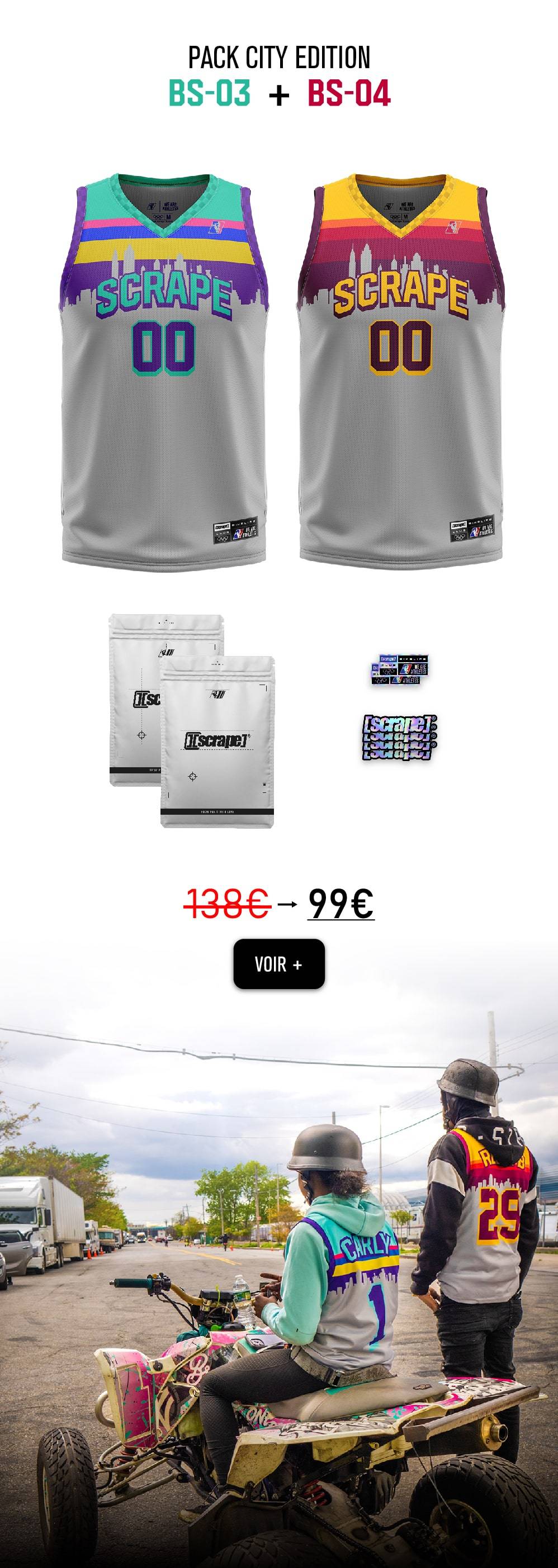Tap the VOIR + button
This screenshot has width=558, height=1568.
(x=278, y=964)
